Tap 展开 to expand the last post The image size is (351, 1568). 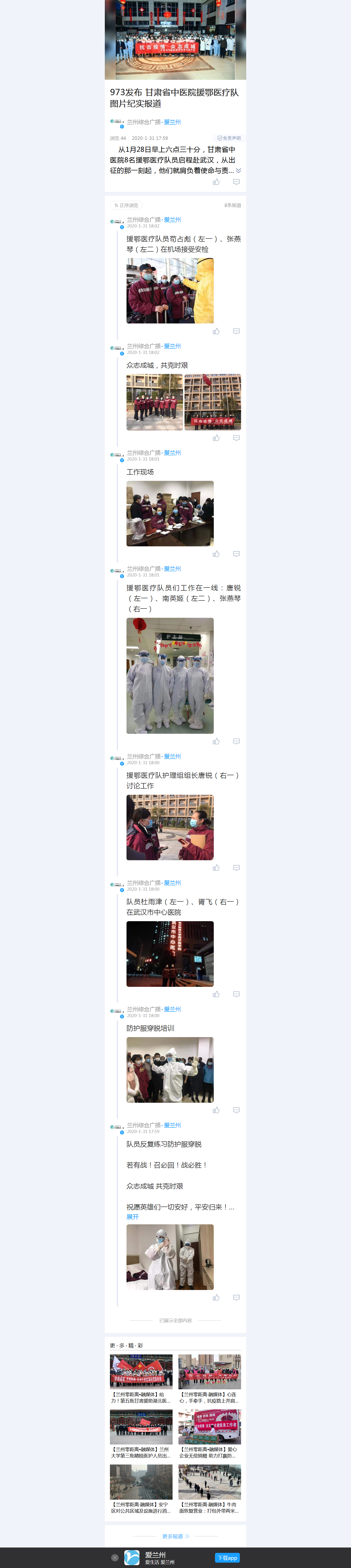(133, 1217)
